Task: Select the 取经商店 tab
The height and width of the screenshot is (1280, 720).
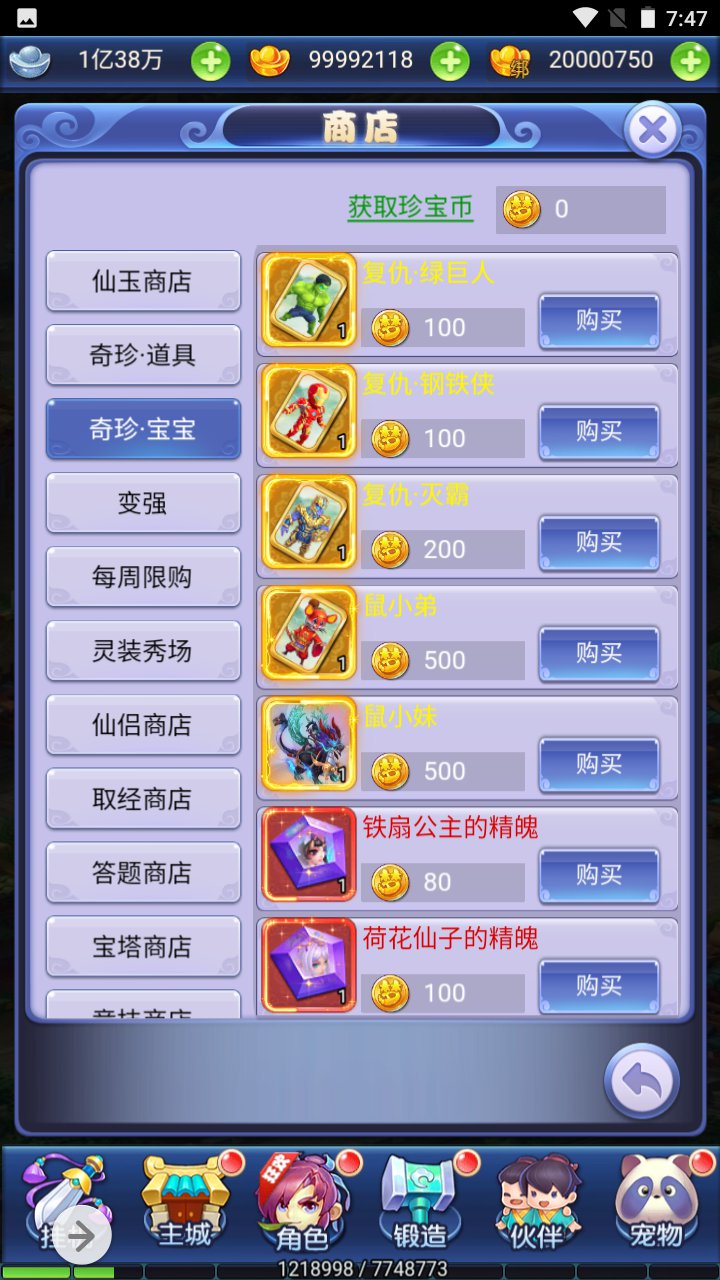Action: tap(143, 799)
